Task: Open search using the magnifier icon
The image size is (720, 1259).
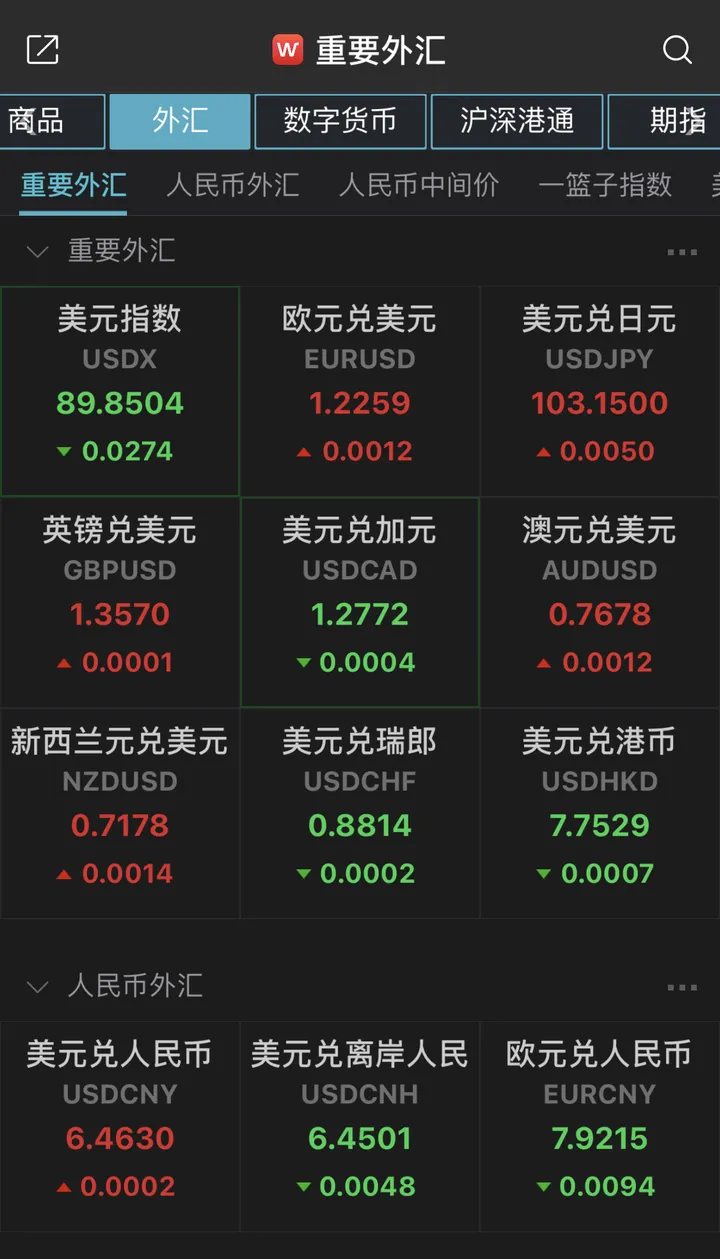Action: [x=678, y=49]
